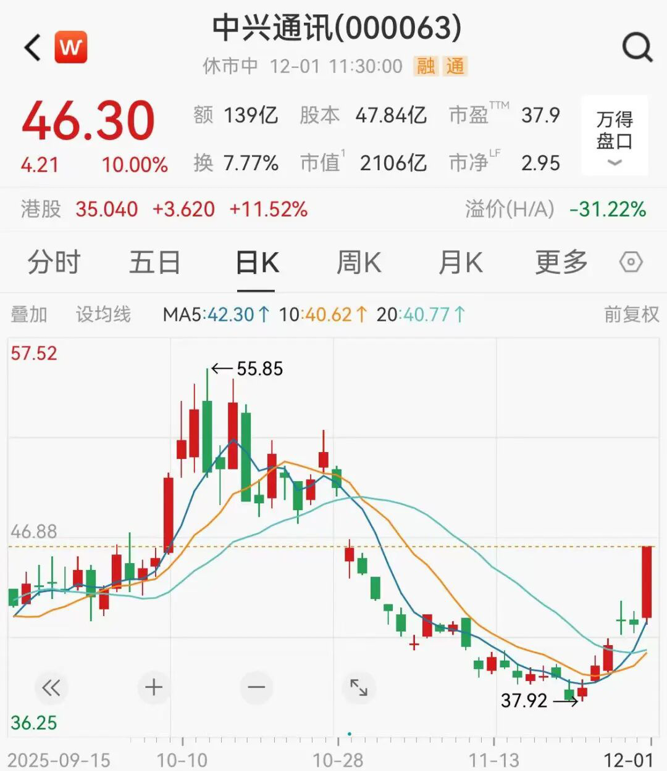Select the 日K chart tab

click(x=256, y=263)
